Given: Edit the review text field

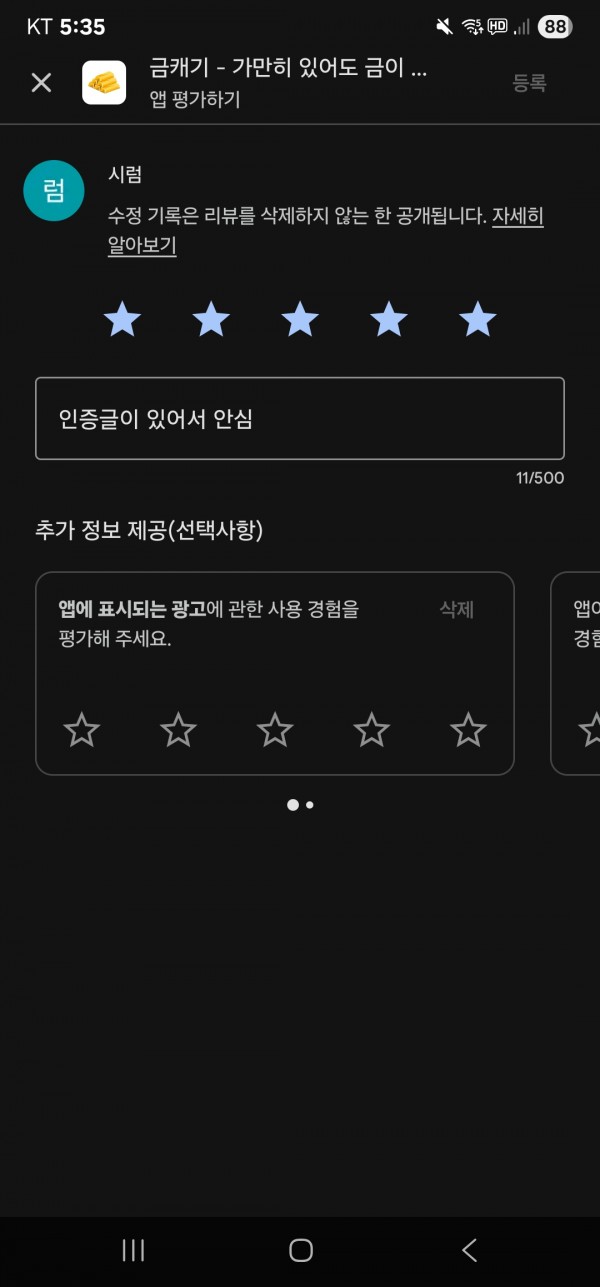Looking at the screenshot, I should pos(300,418).
